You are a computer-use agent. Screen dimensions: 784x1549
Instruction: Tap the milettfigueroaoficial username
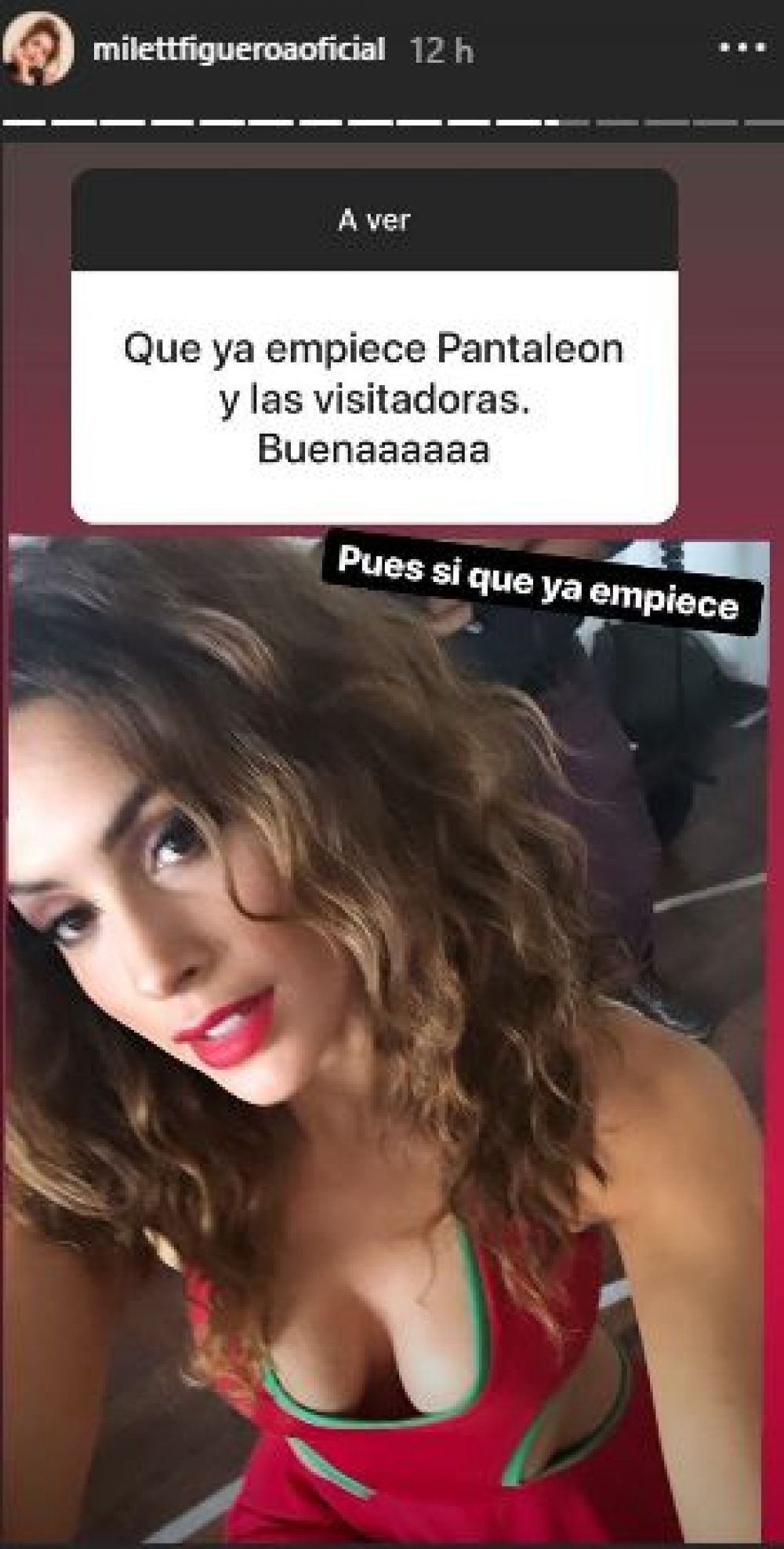[x=239, y=51]
